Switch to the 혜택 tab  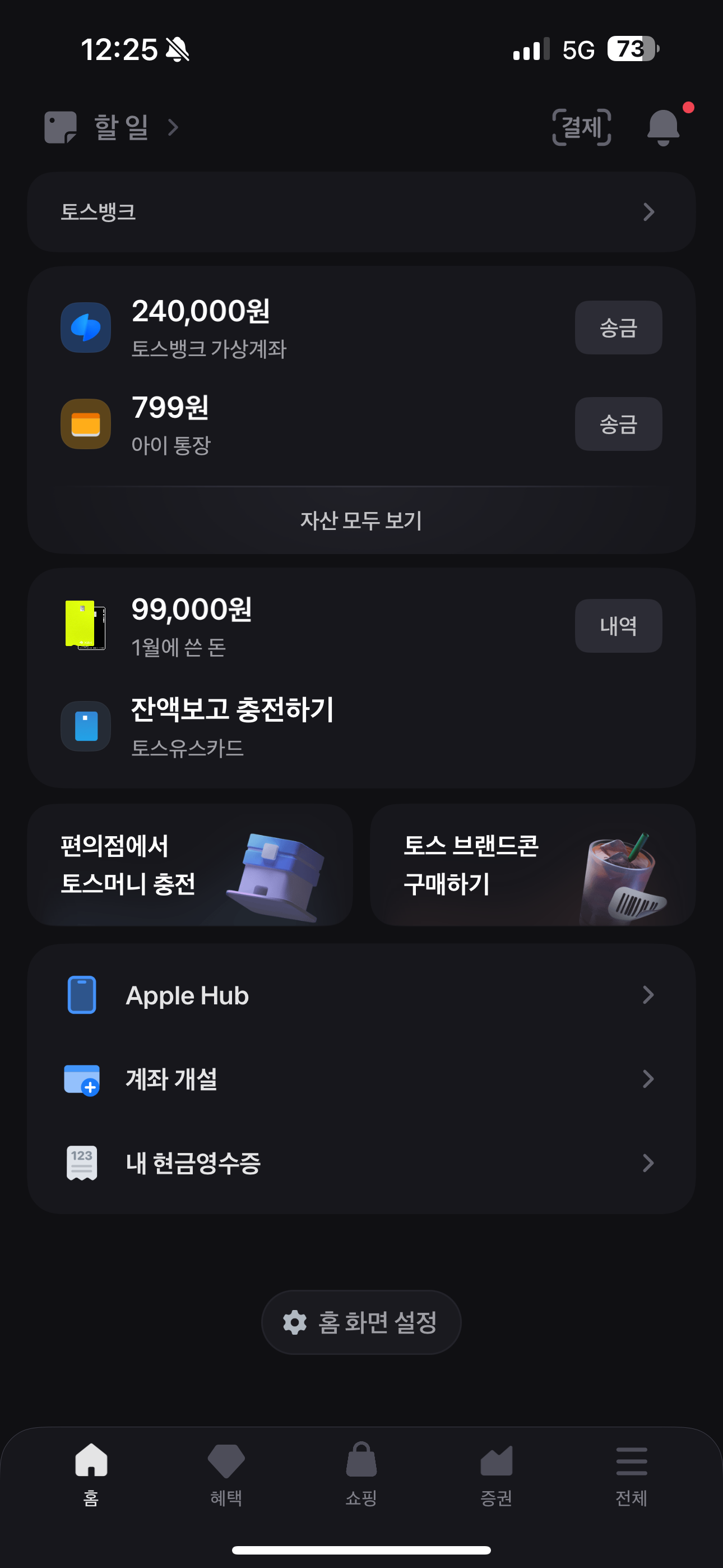(x=226, y=1473)
